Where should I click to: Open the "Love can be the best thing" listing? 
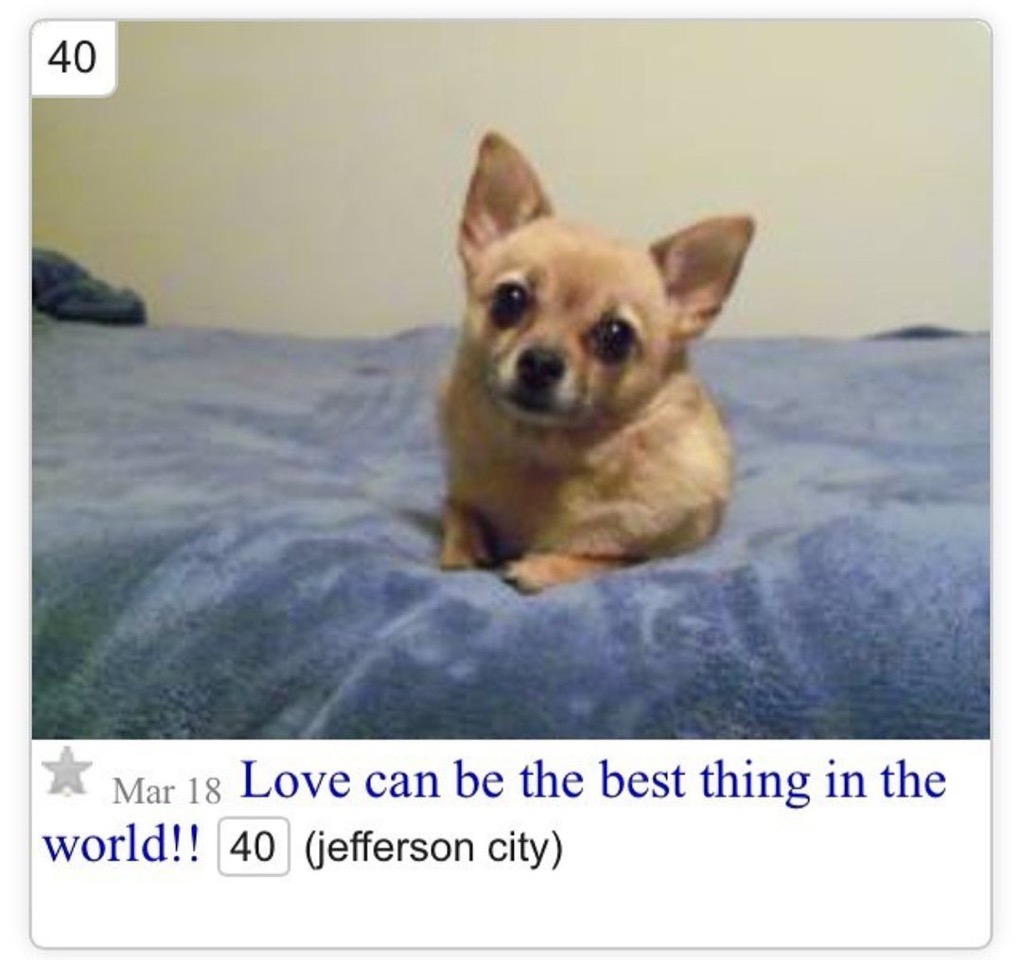(592, 782)
